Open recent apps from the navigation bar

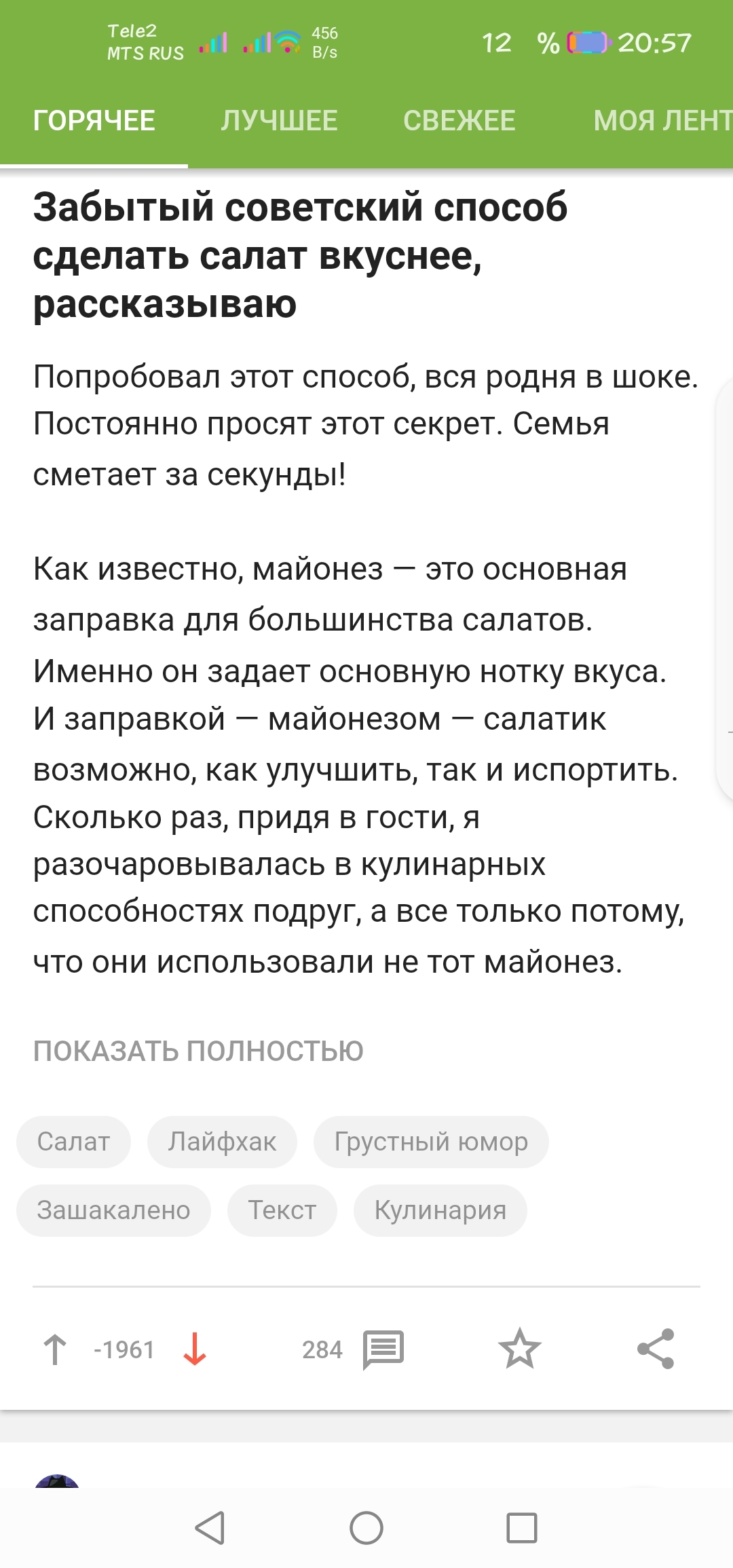click(x=522, y=1528)
